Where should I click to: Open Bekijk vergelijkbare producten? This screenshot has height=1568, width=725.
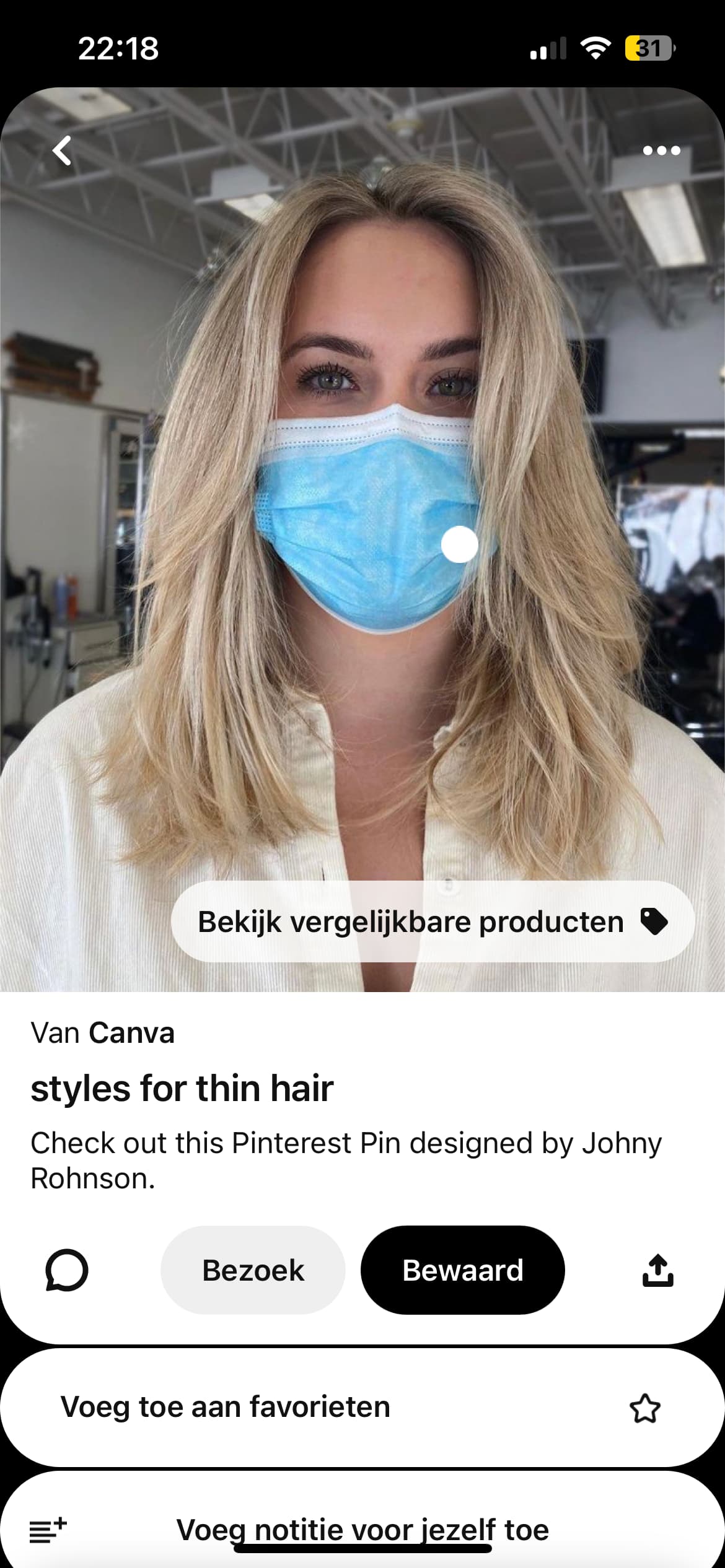tap(433, 921)
